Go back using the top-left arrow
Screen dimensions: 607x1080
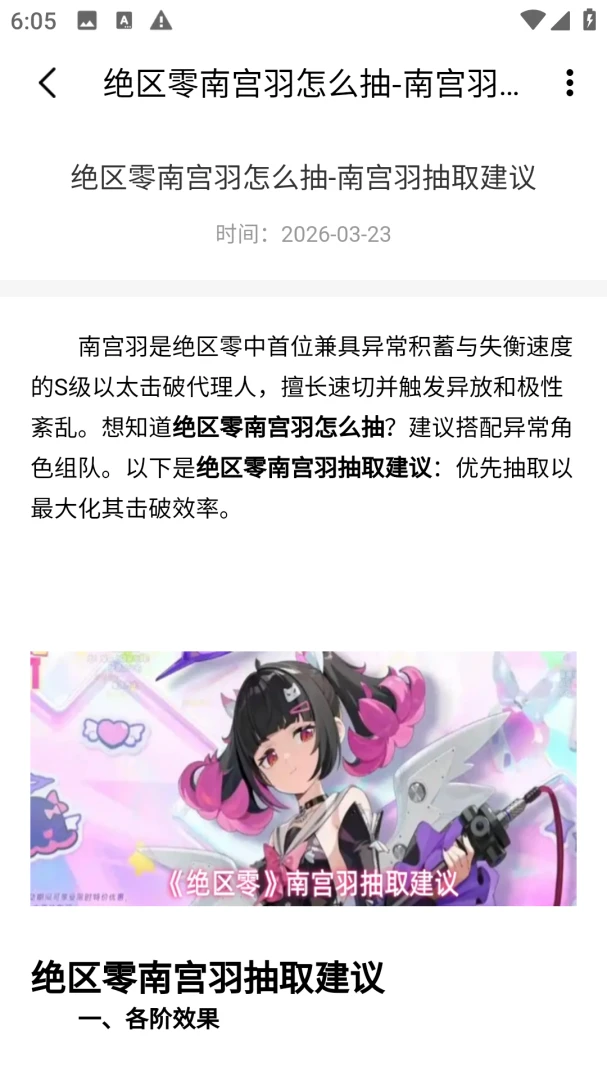tap(48, 83)
